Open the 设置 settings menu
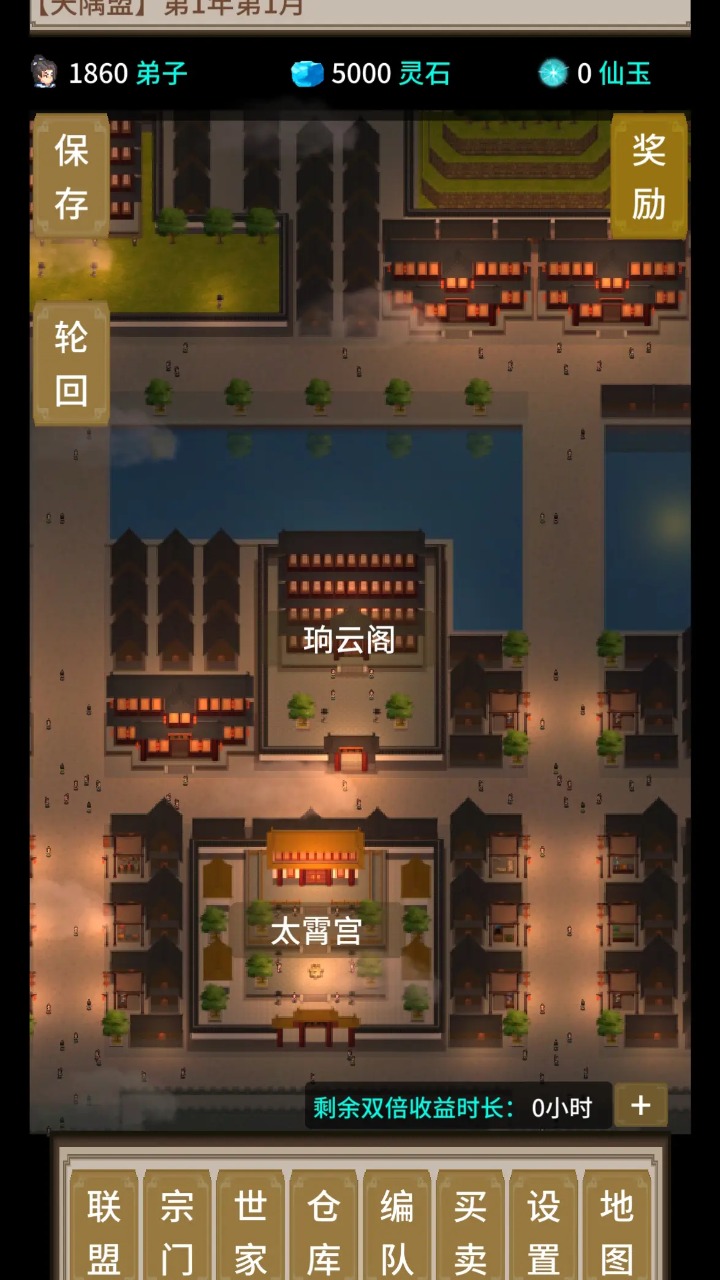Screen dimensions: 720x1280 [544, 1232]
